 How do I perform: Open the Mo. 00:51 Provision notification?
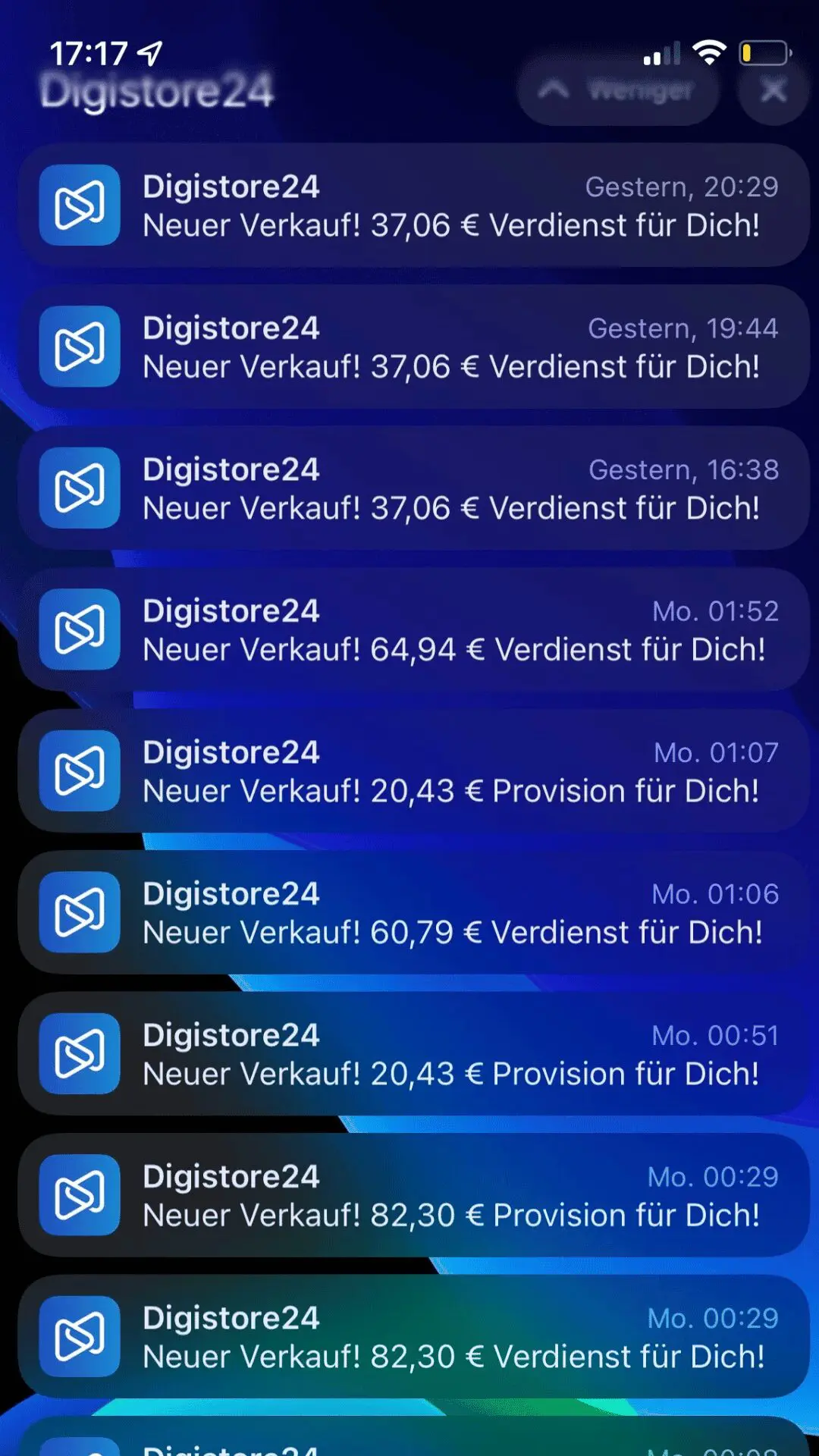(413, 1054)
